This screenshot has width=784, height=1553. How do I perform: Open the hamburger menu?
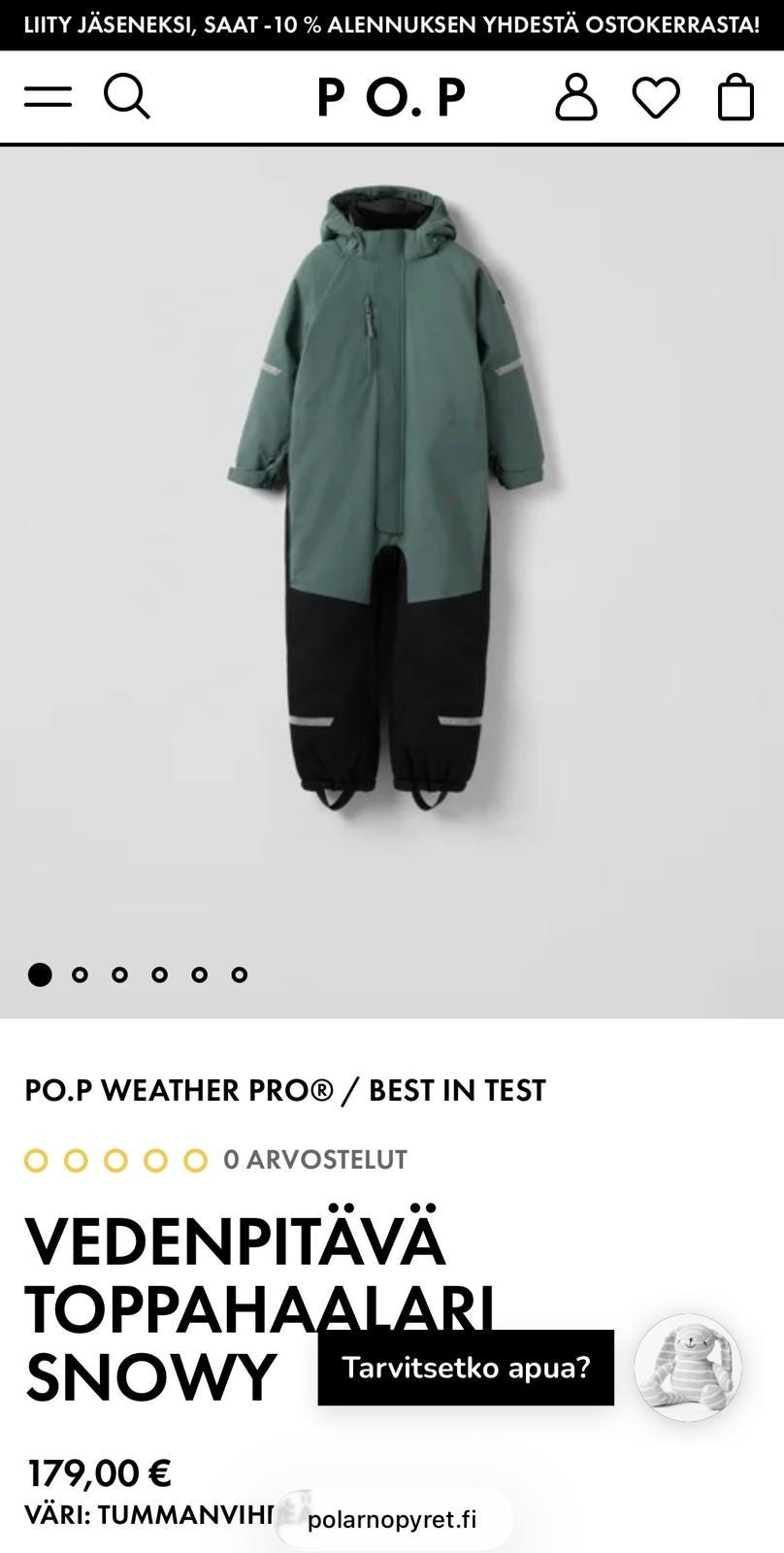click(x=49, y=97)
